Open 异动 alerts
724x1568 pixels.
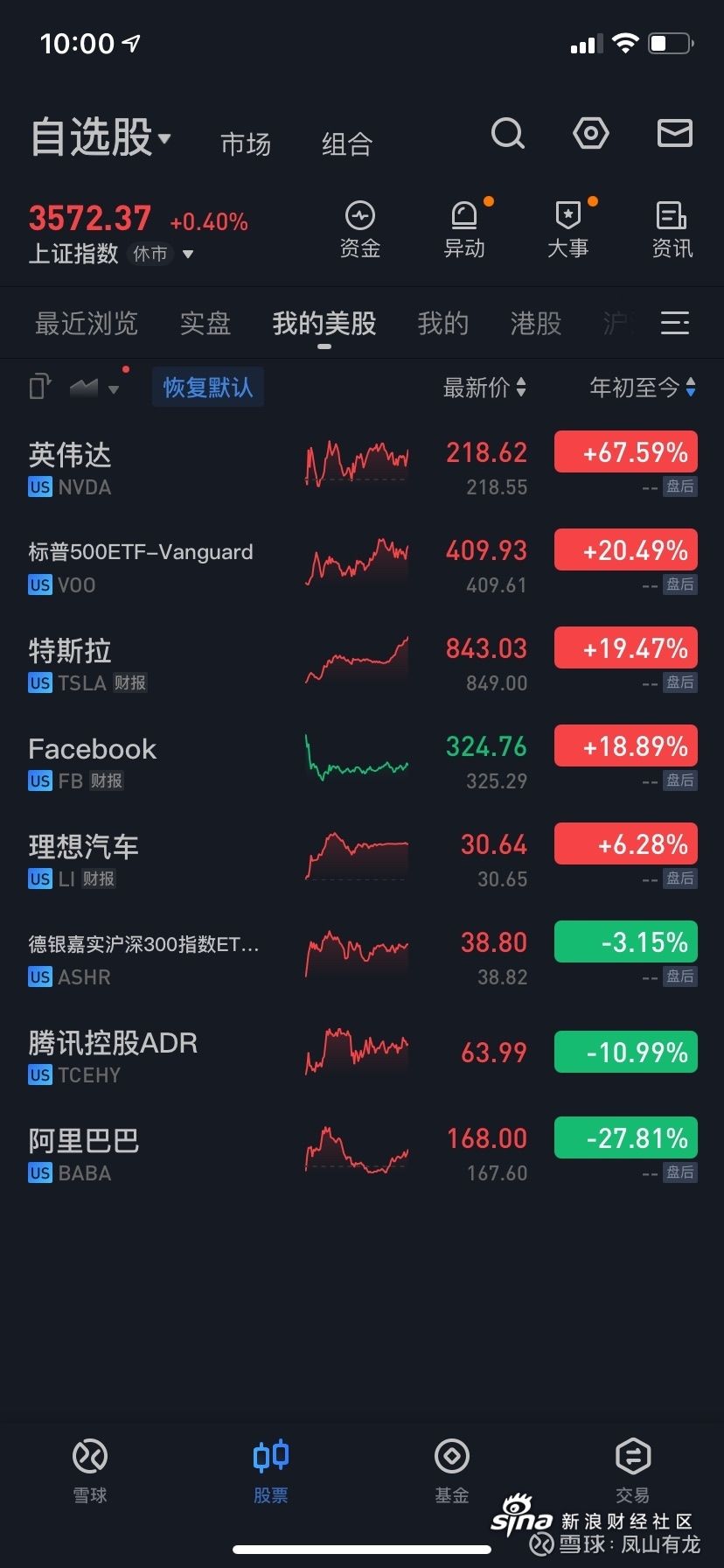pyautogui.click(x=464, y=230)
